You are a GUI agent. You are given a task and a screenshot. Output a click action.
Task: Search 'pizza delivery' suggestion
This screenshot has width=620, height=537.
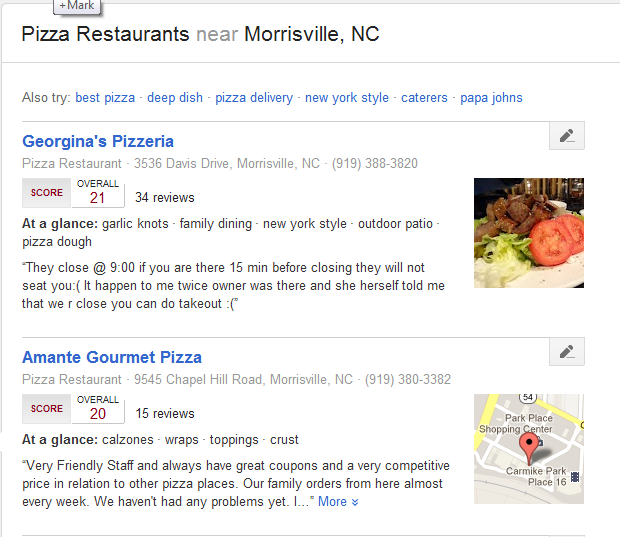pyautogui.click(x=254, y=98)
